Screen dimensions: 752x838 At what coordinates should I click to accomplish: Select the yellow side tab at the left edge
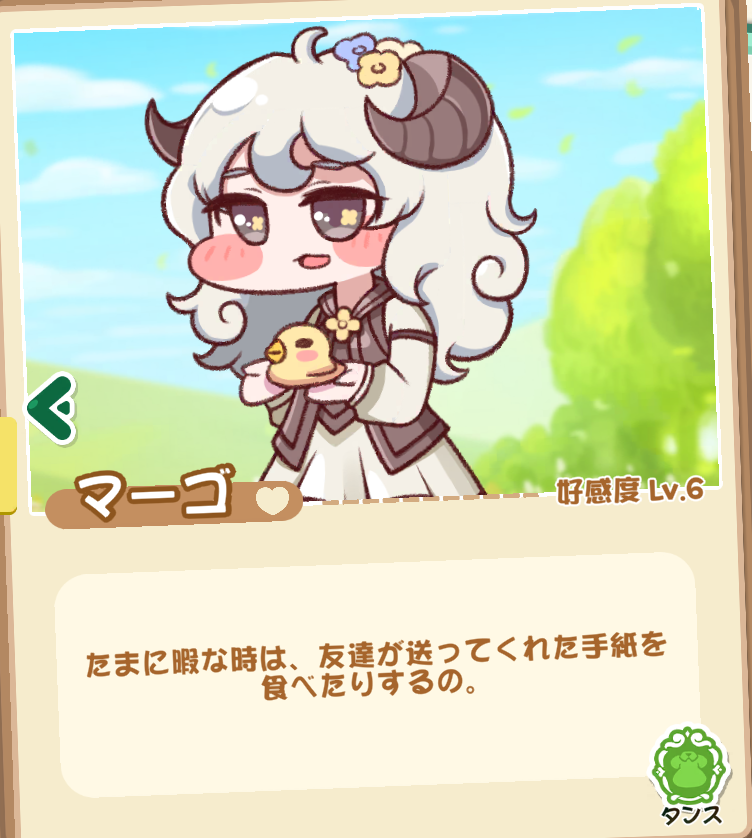point(7,465)
